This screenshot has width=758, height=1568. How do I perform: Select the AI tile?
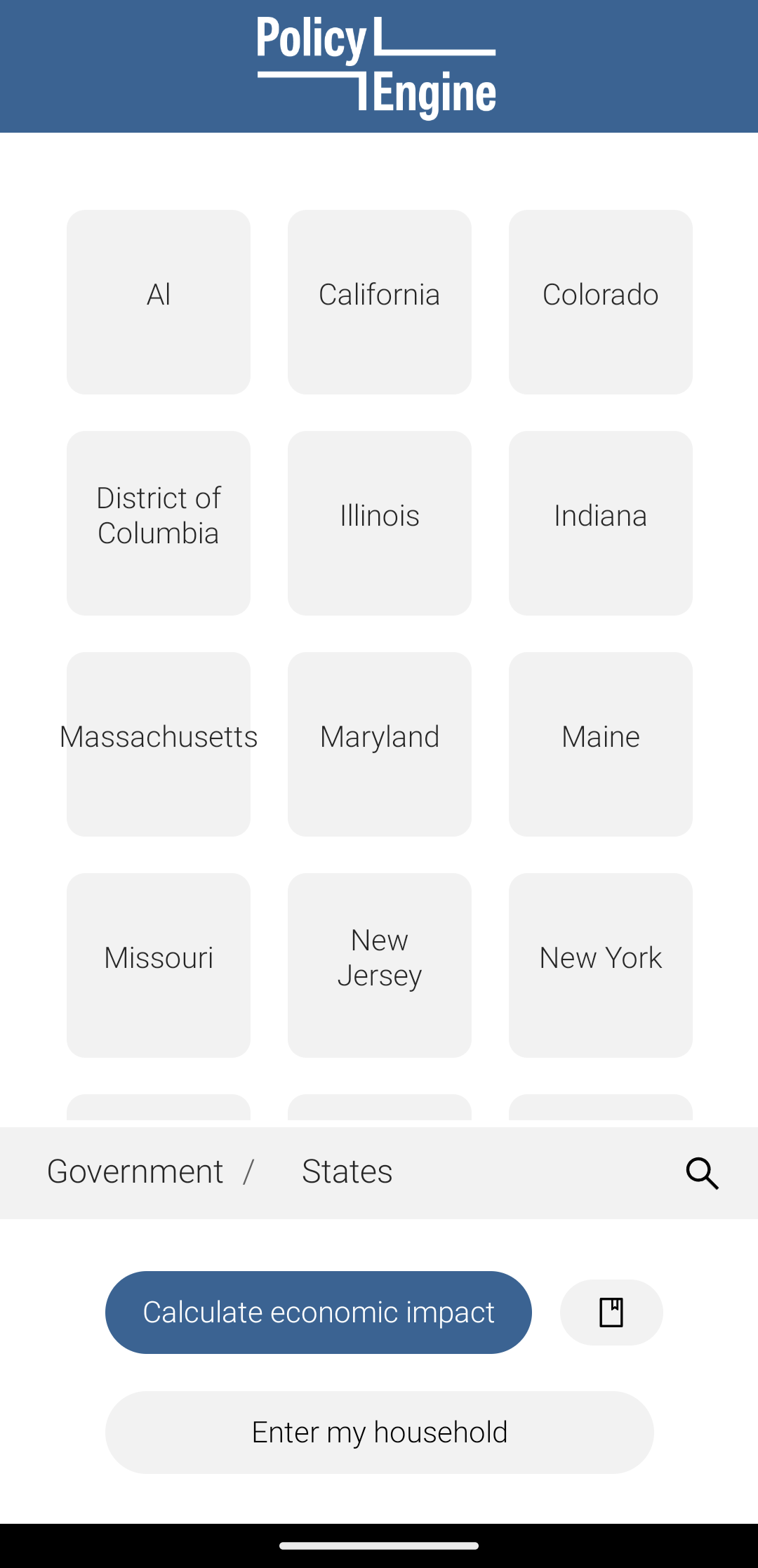coord(158,300)
